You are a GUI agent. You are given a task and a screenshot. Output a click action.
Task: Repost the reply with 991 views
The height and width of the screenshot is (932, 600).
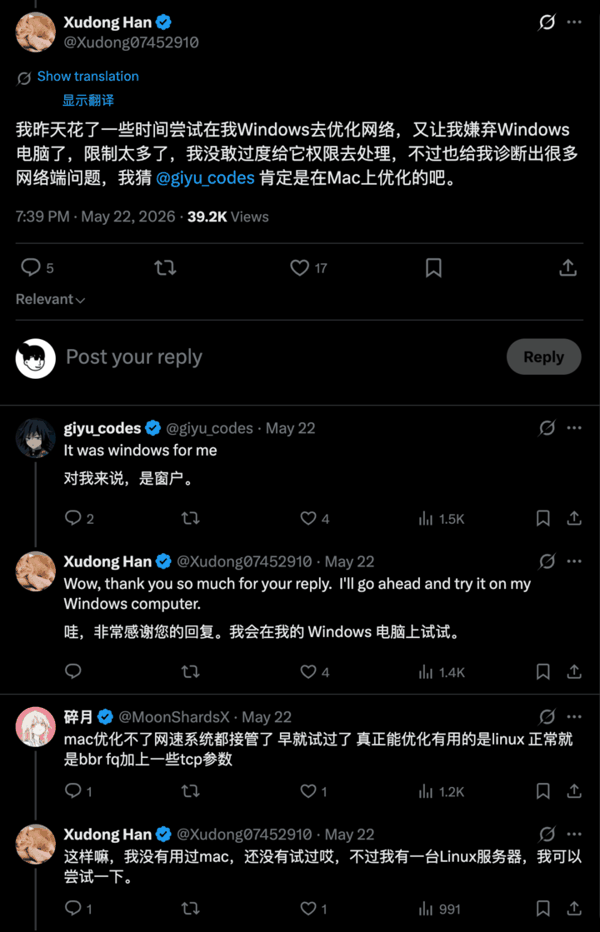click(x=190, y=908)
